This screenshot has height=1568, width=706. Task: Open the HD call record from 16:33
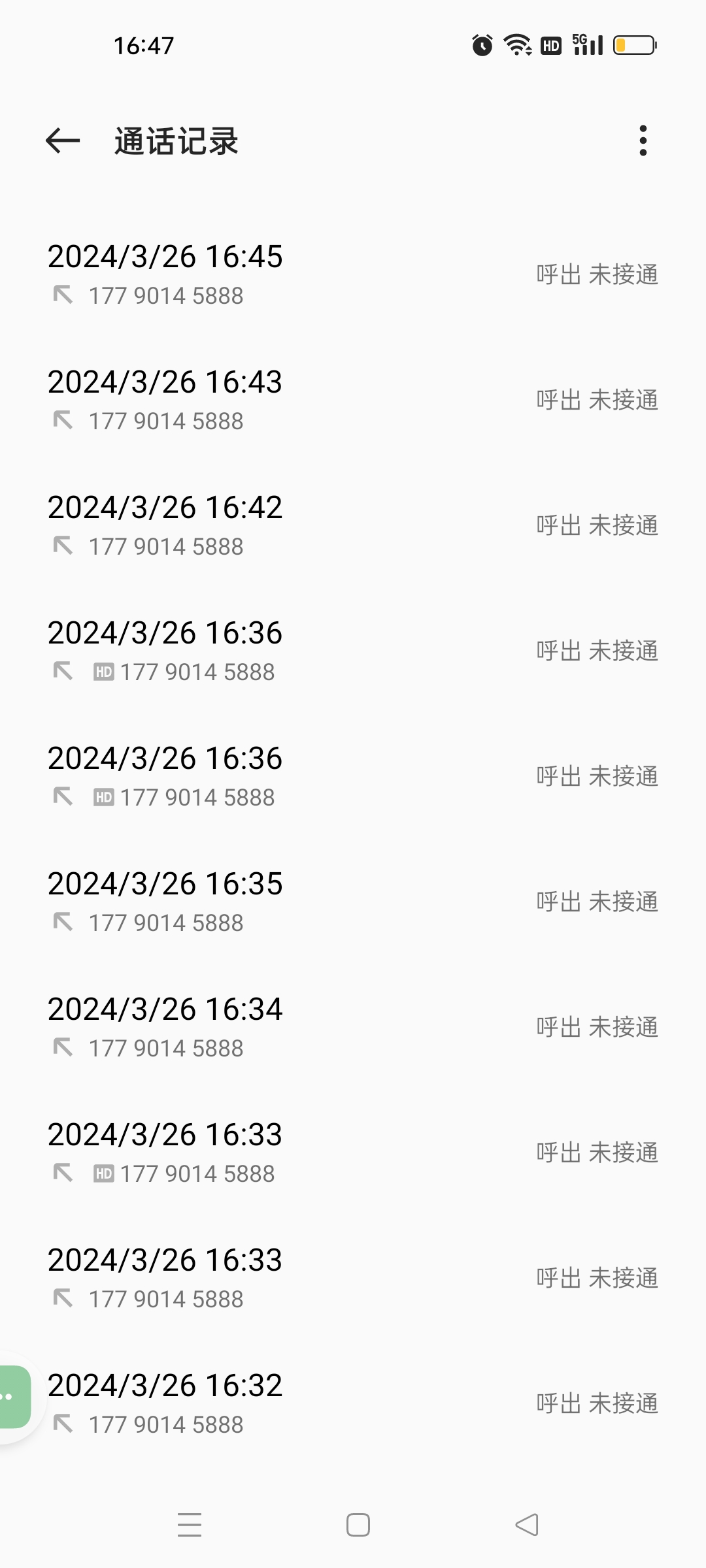(x=353, y=1152)
